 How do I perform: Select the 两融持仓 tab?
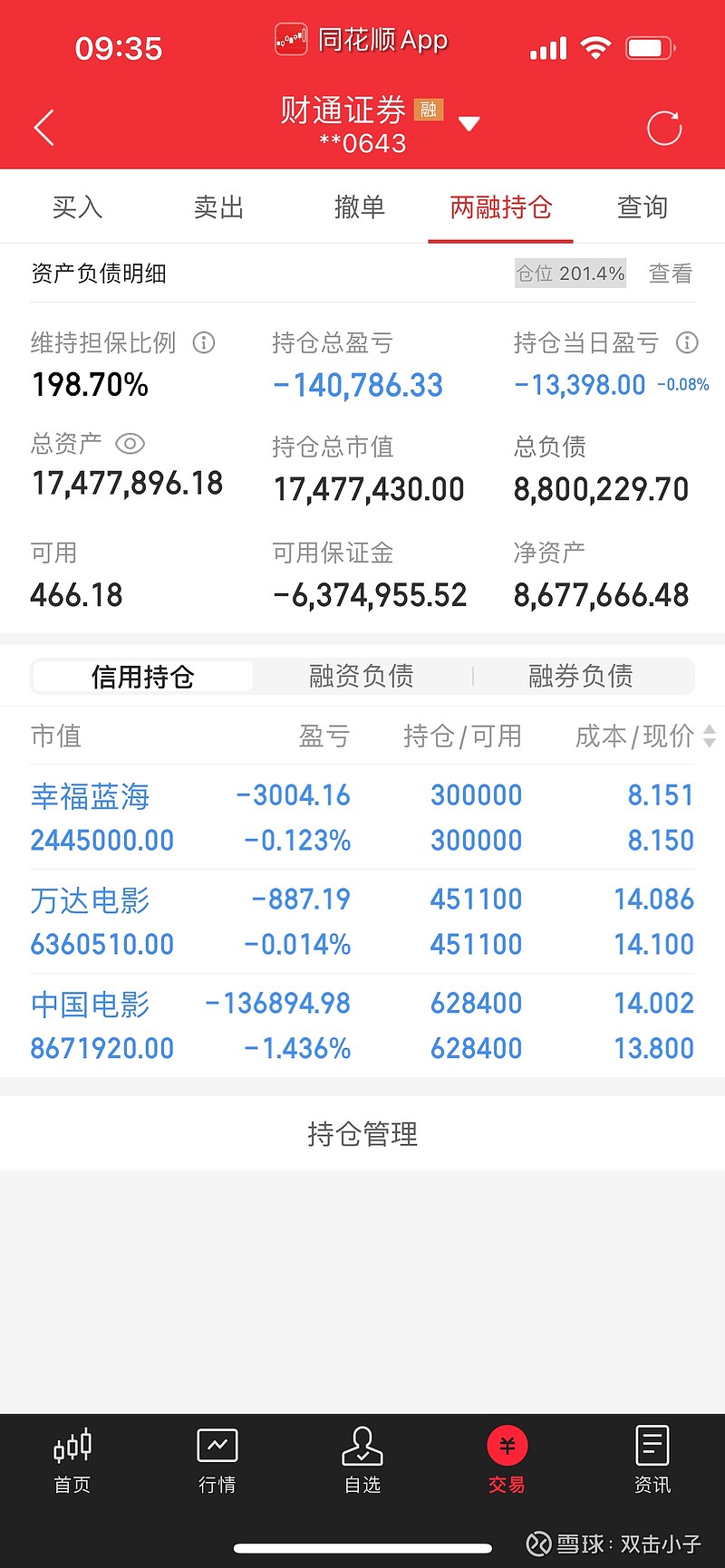(x=500, y=207)
